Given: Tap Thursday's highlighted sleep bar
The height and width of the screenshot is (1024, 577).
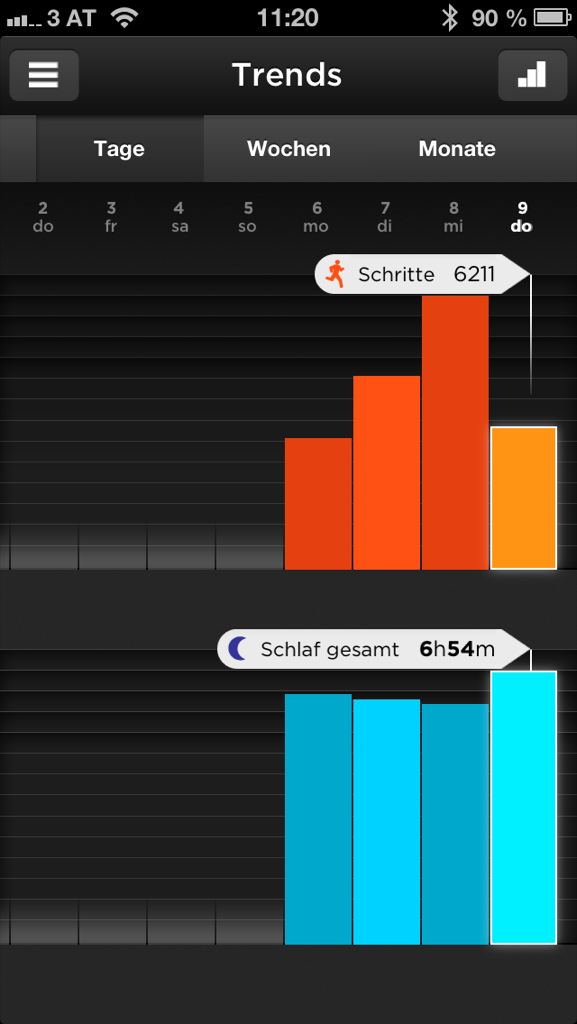Looking at the screenshot, I should point(523,807).
